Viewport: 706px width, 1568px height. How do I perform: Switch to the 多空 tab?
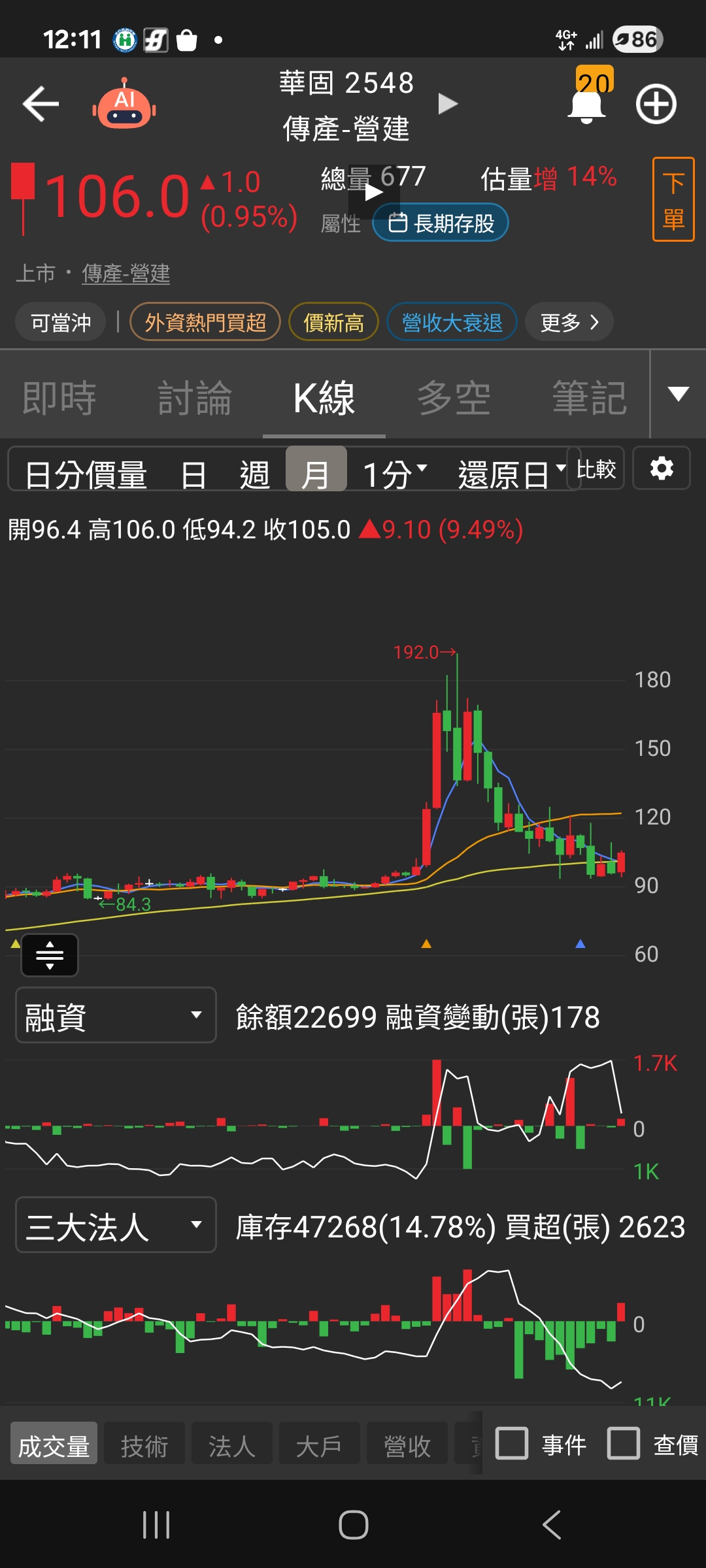pos(454,397)
